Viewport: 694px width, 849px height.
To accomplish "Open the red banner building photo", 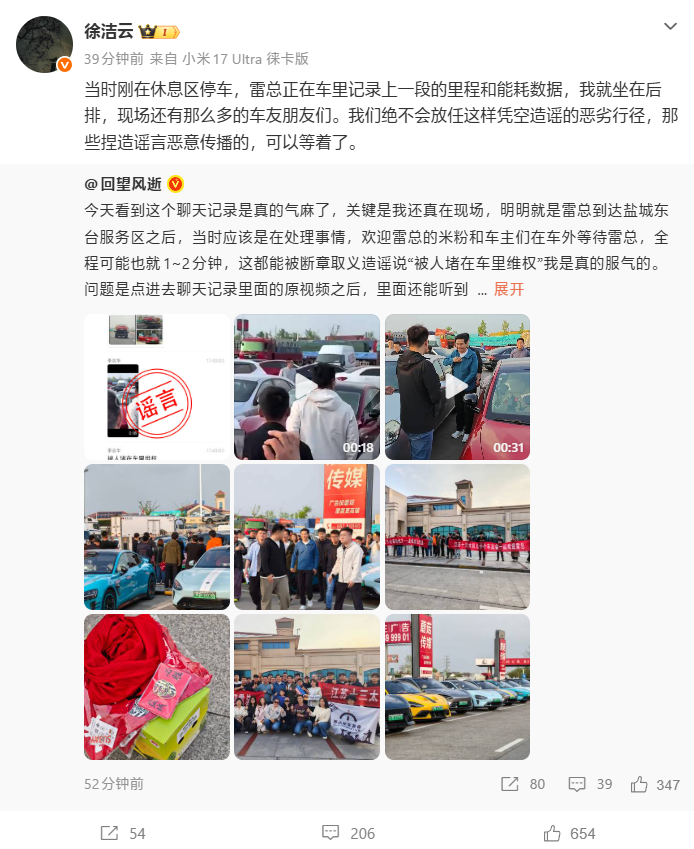I will [x=457, y=537].
